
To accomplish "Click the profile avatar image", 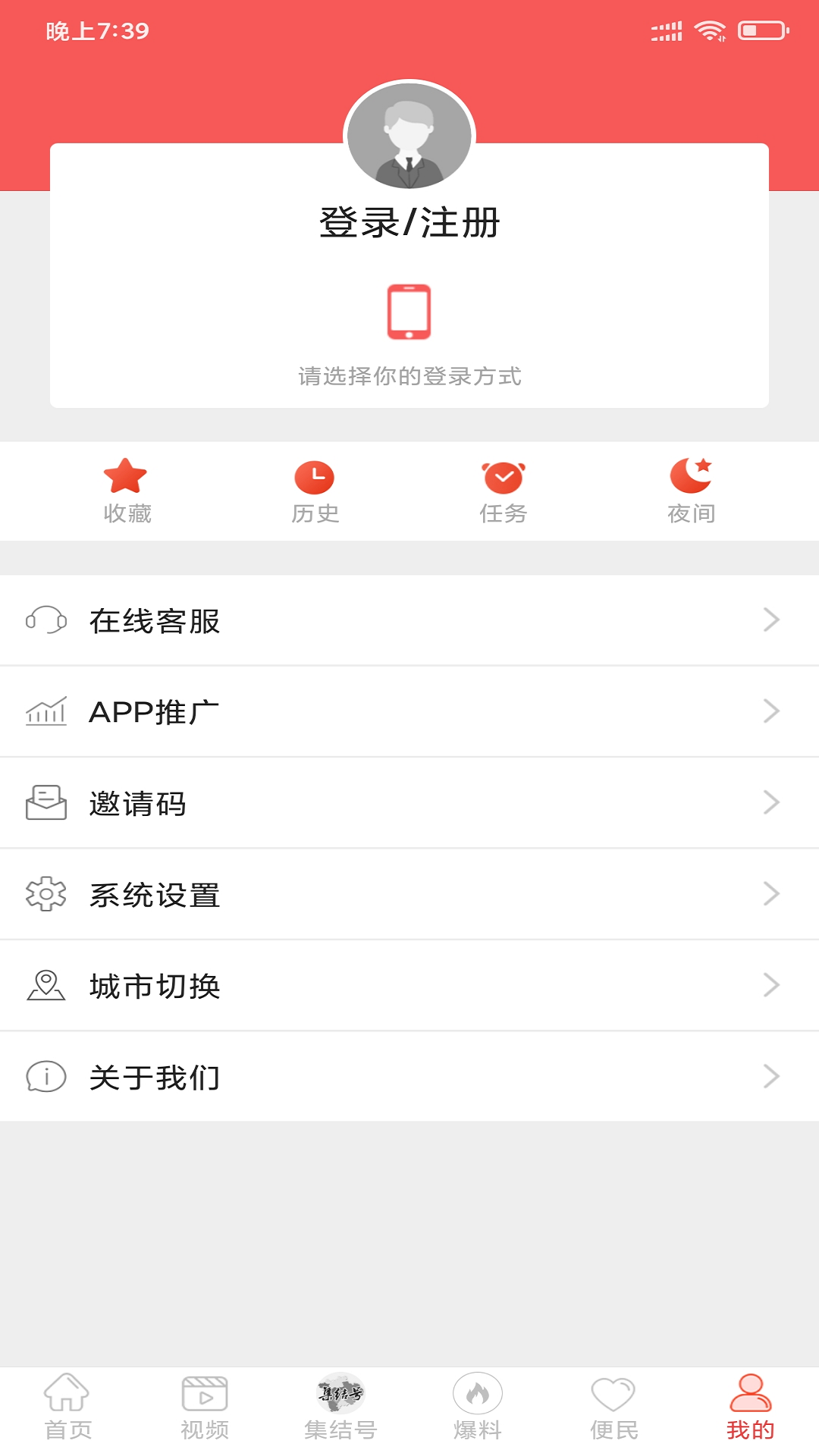I will tap(409, 135).
